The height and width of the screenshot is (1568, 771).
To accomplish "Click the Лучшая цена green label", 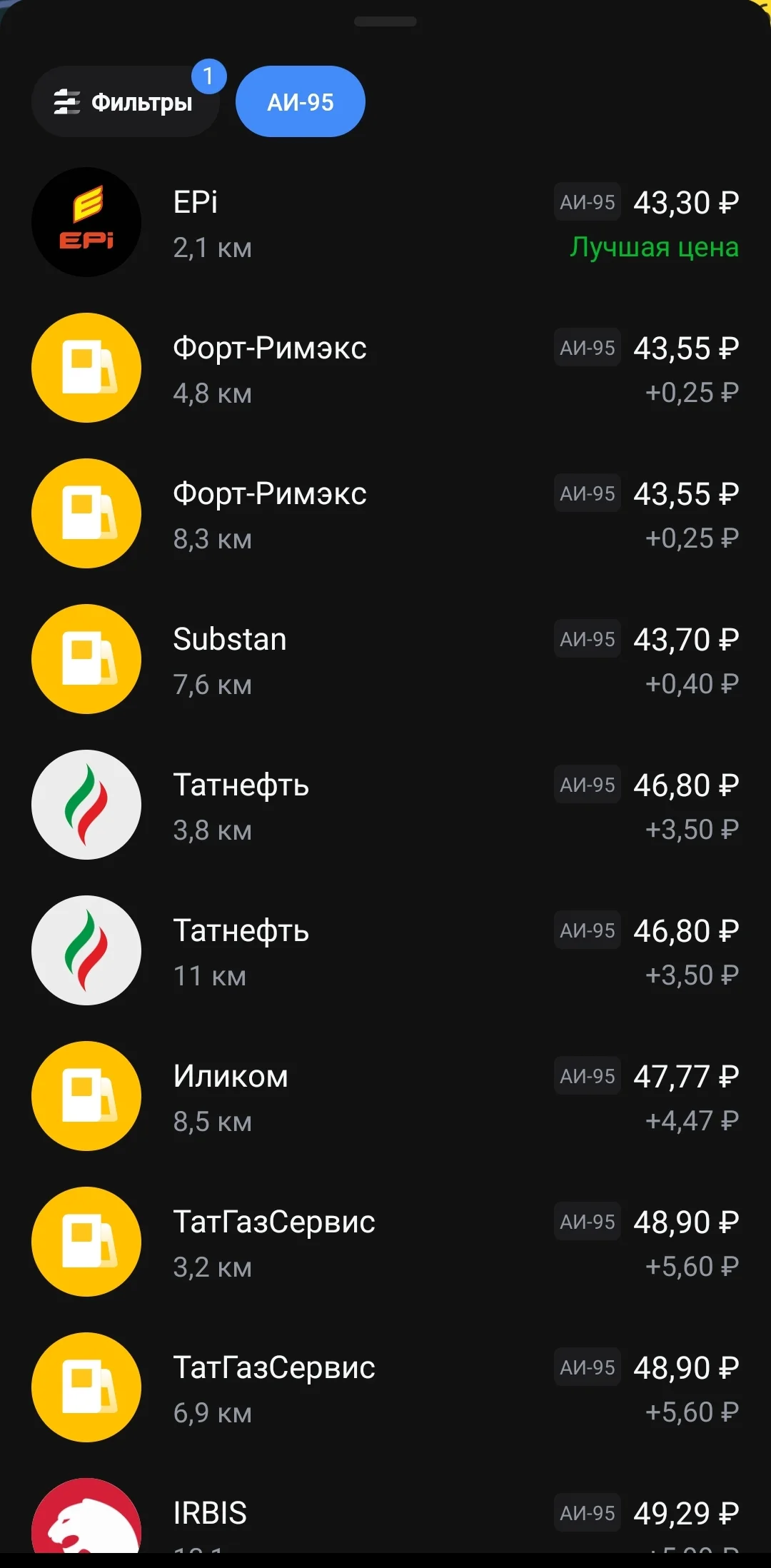I will 654,248.
